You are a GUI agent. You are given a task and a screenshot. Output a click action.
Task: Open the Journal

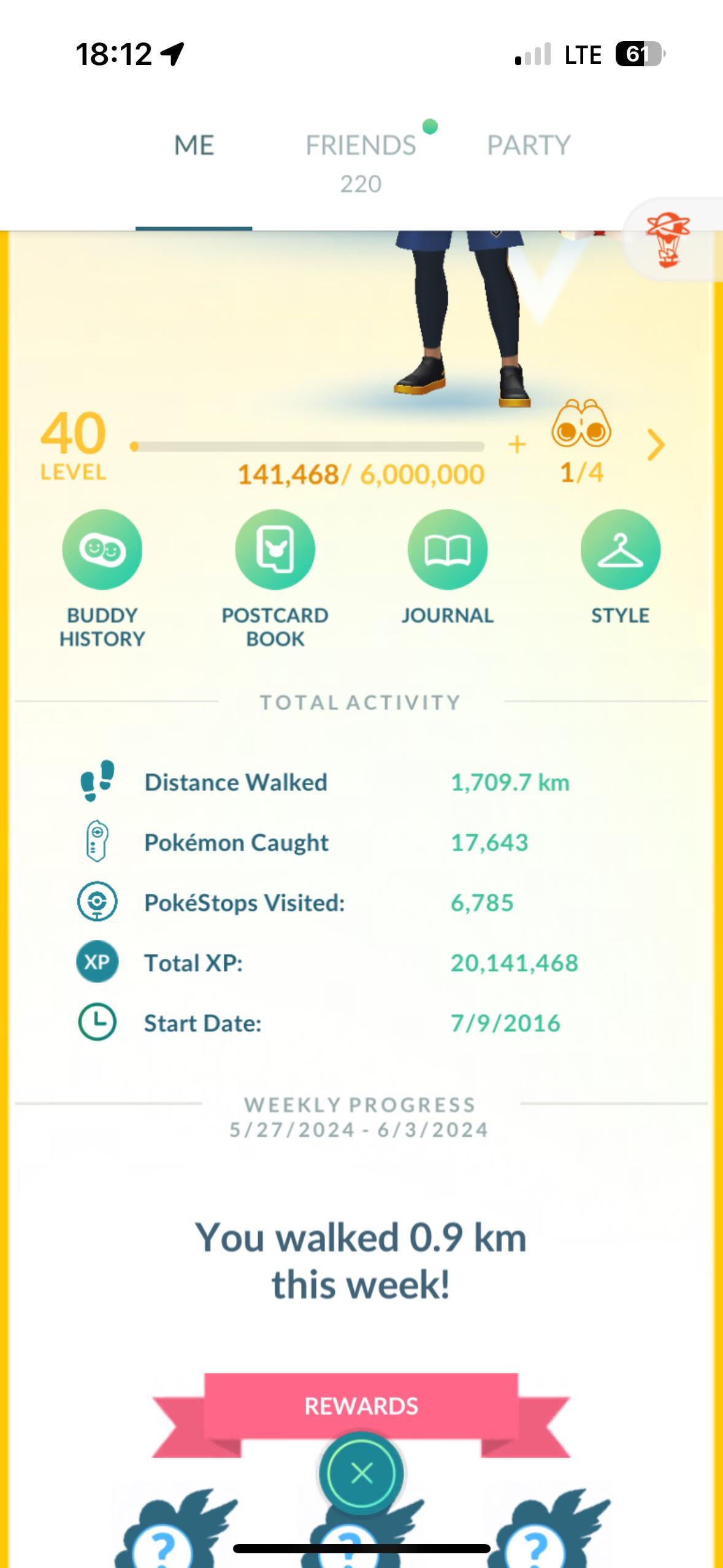point(447,550)
